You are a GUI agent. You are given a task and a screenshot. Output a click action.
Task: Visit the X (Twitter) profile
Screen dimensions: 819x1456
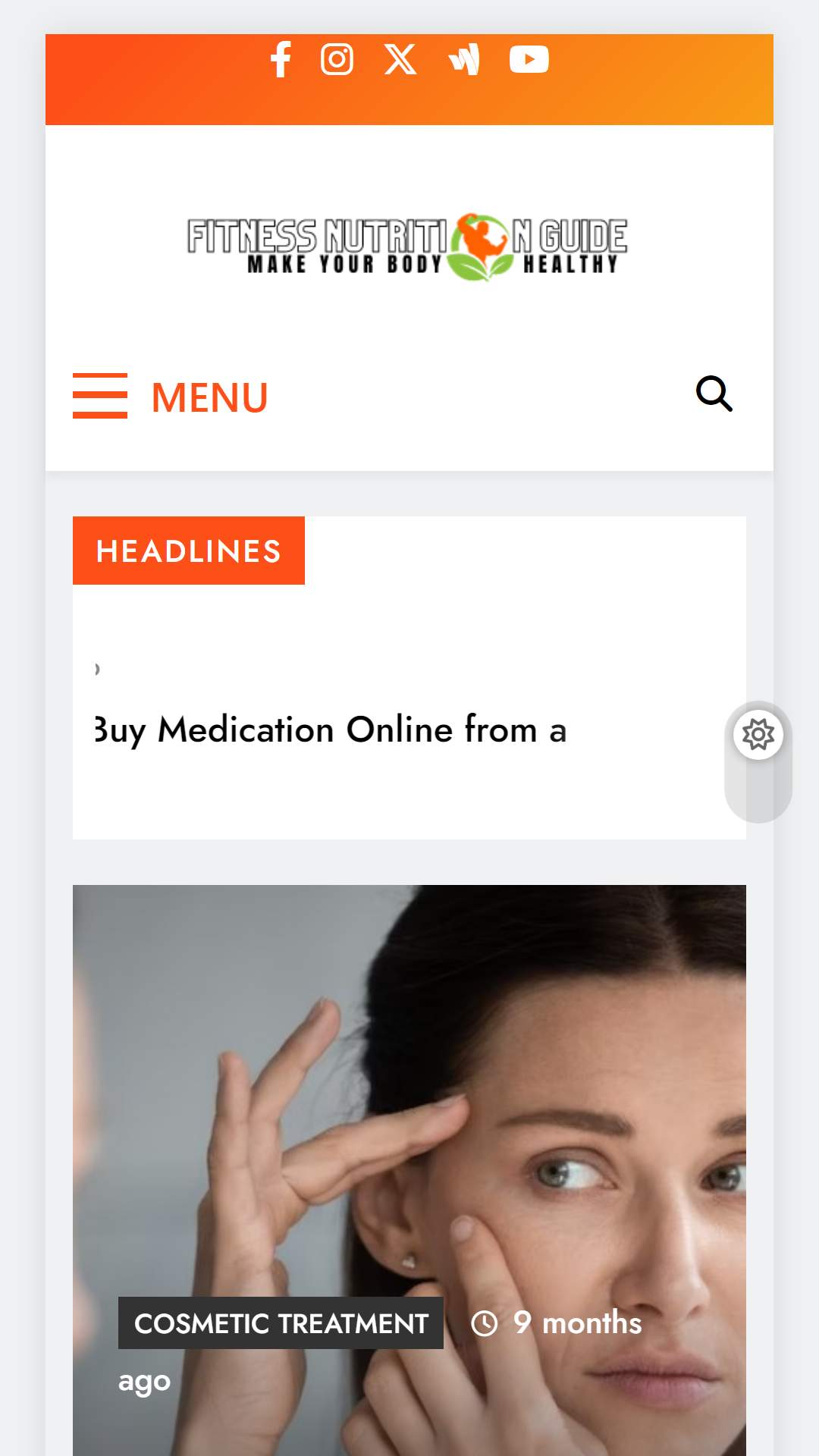[x=400, y=59]
